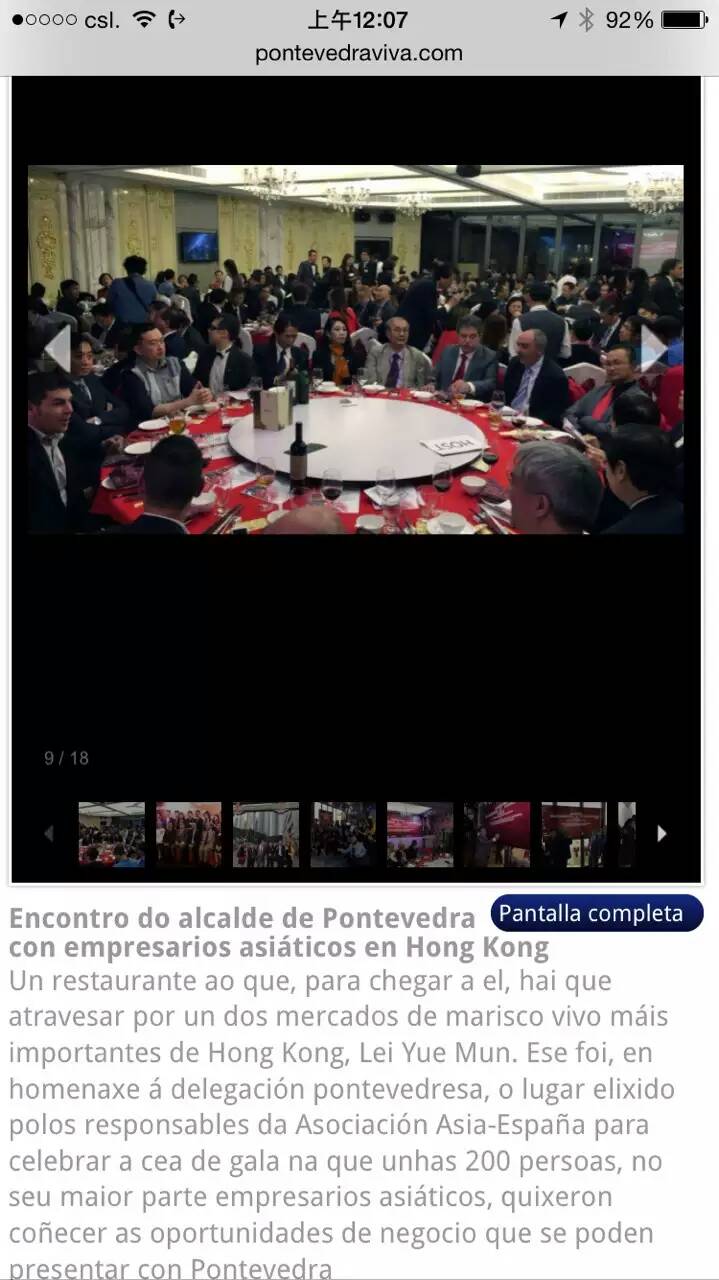Move the thumbnail strip forward with right arrow
The image size is (719, 1280).
coord(661,833)
